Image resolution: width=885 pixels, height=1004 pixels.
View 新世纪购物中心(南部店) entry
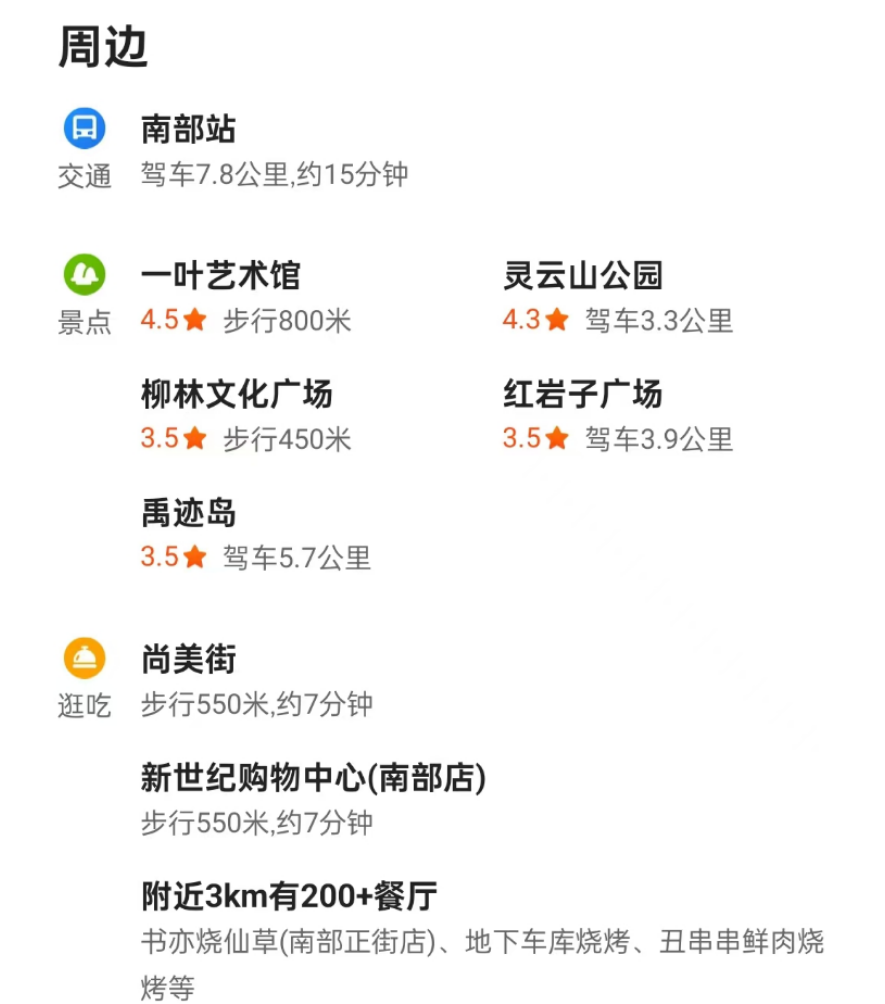(313, 778)
